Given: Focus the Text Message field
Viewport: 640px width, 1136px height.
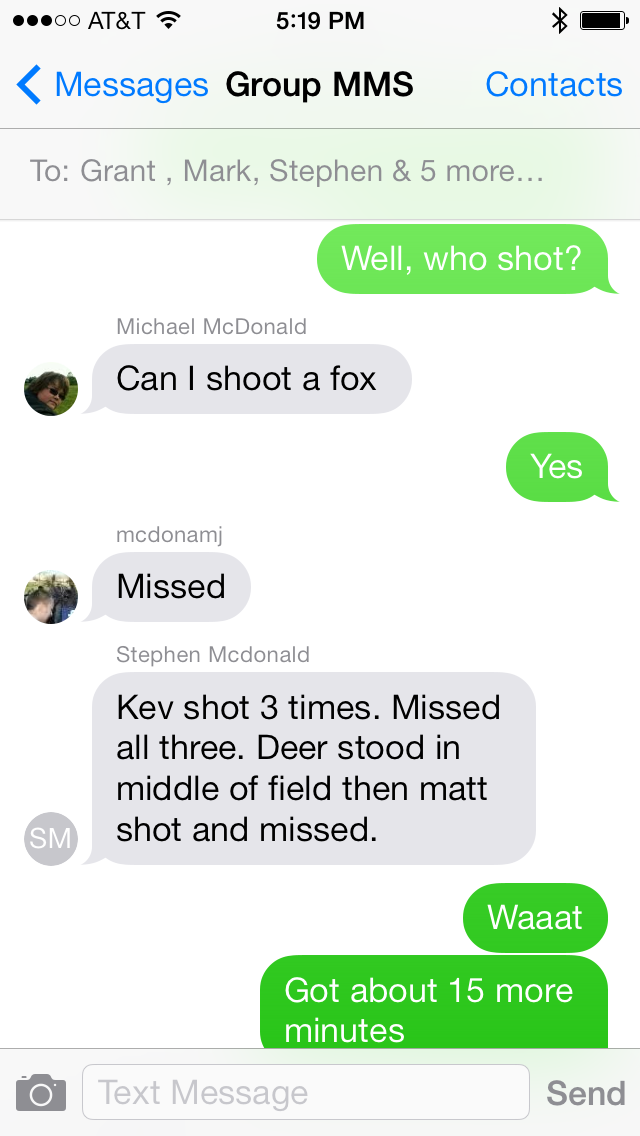Looking at the screenshot, I should coord(306,1092).
